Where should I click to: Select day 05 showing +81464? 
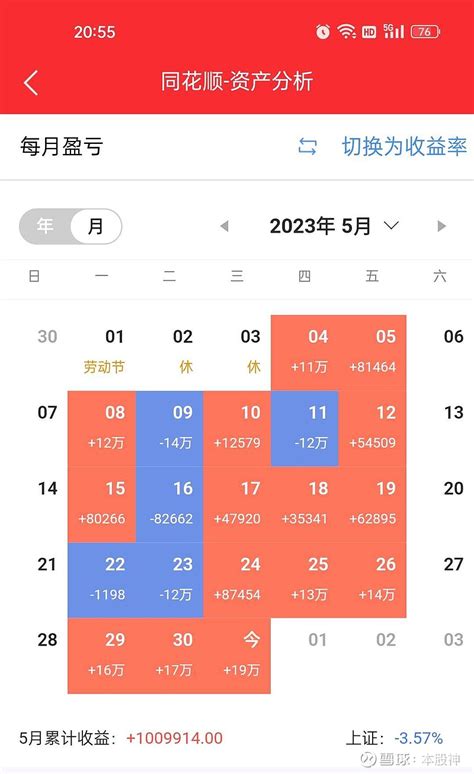click(372, 353)
